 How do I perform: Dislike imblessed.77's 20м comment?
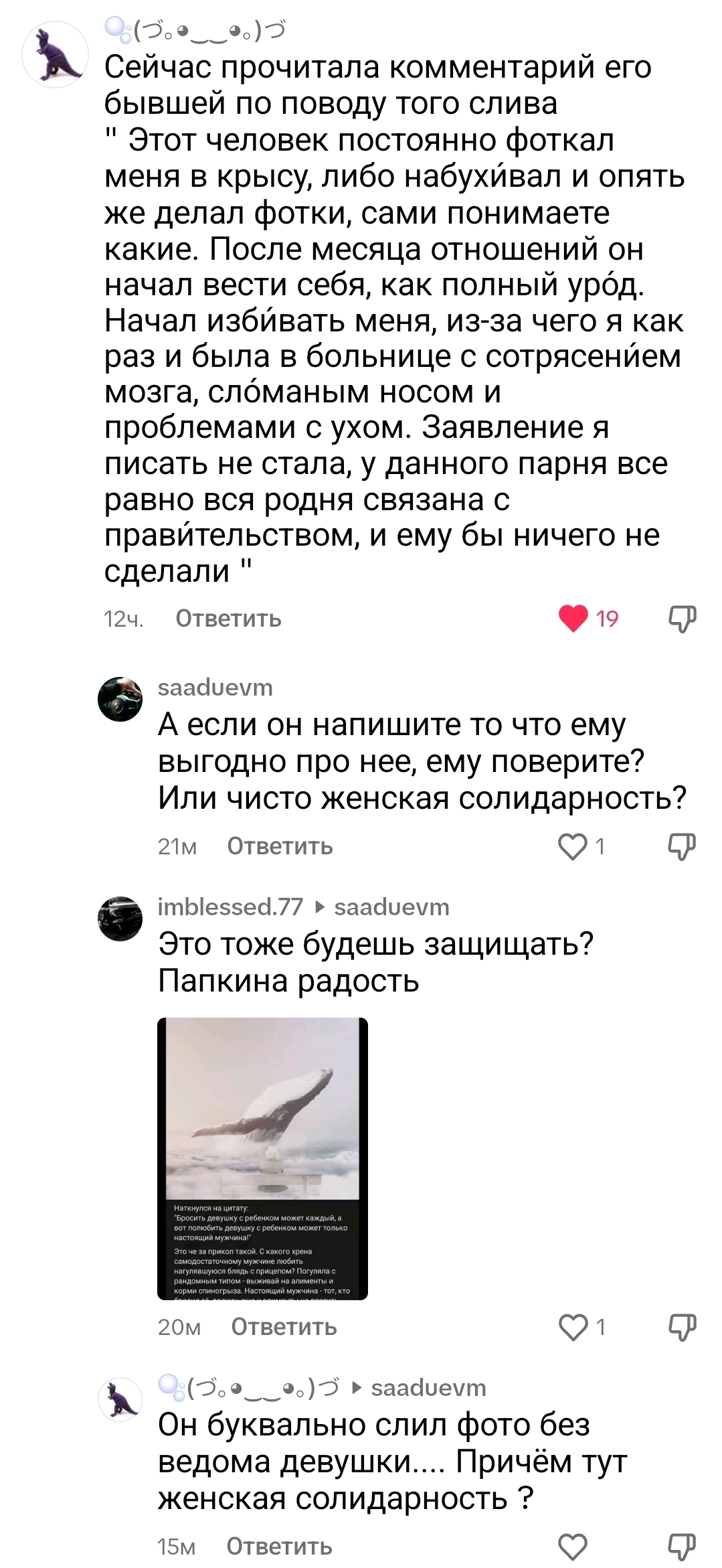coord(683,1328)
